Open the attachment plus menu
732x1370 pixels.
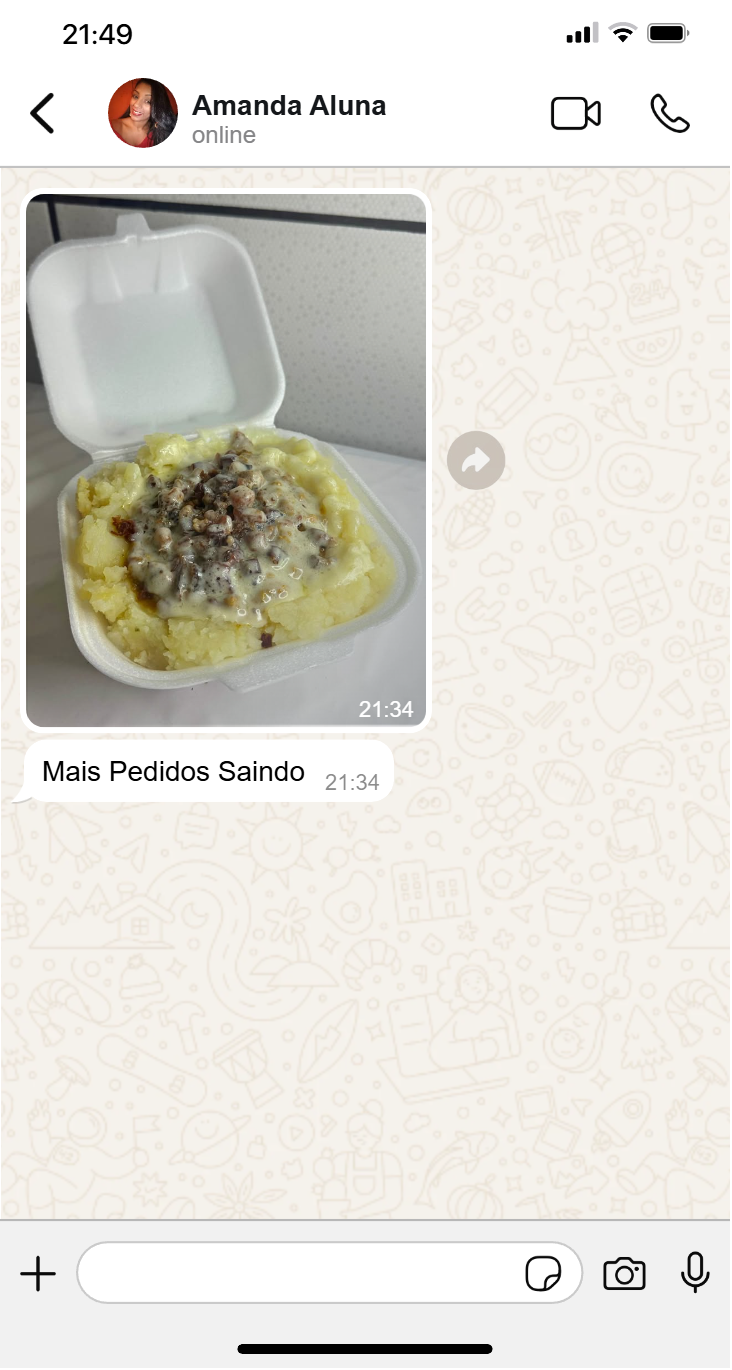click(x=38, y=1274)
